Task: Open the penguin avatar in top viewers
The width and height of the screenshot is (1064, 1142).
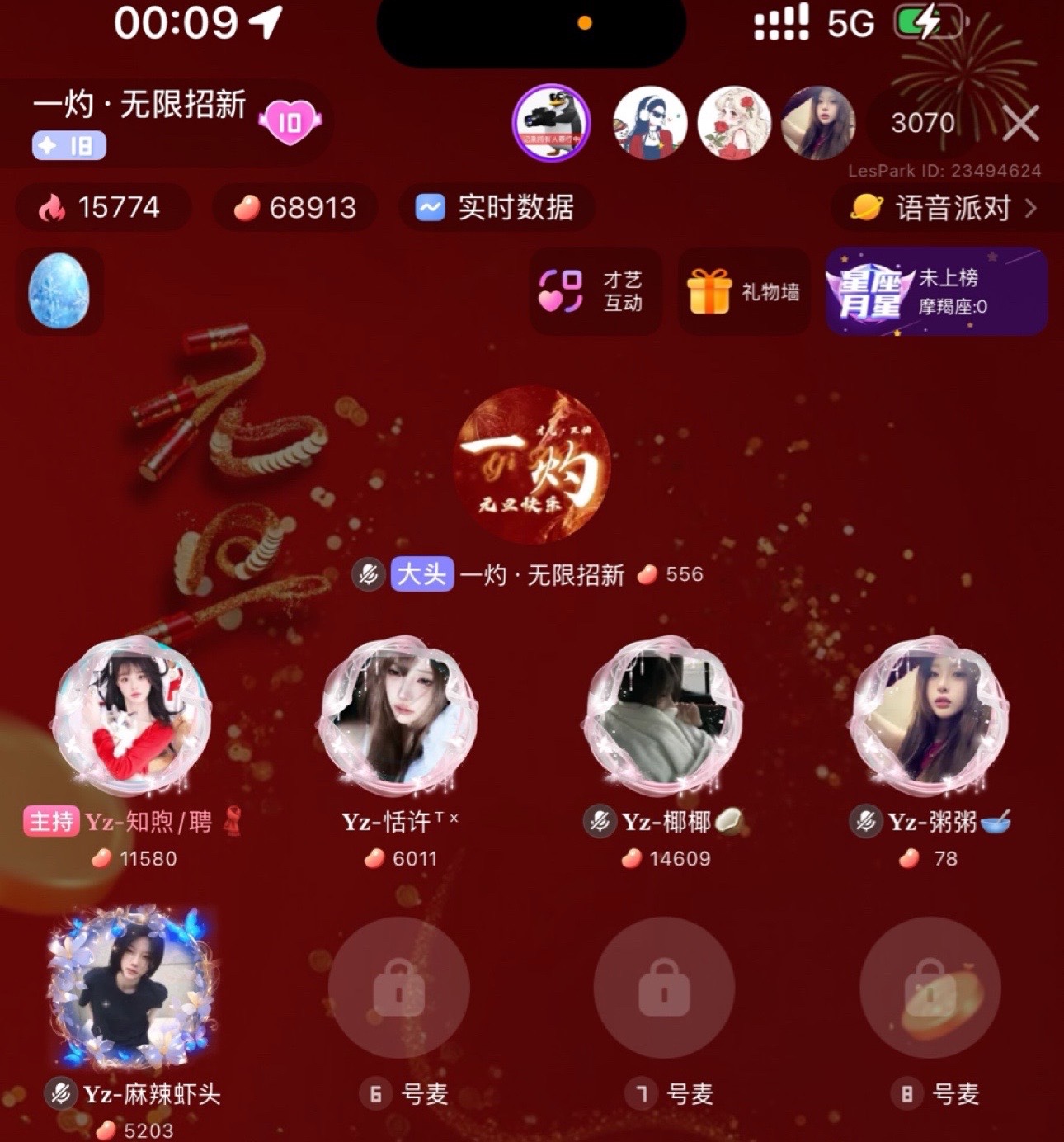Action: pyautogui.click(x=551, y=123)
